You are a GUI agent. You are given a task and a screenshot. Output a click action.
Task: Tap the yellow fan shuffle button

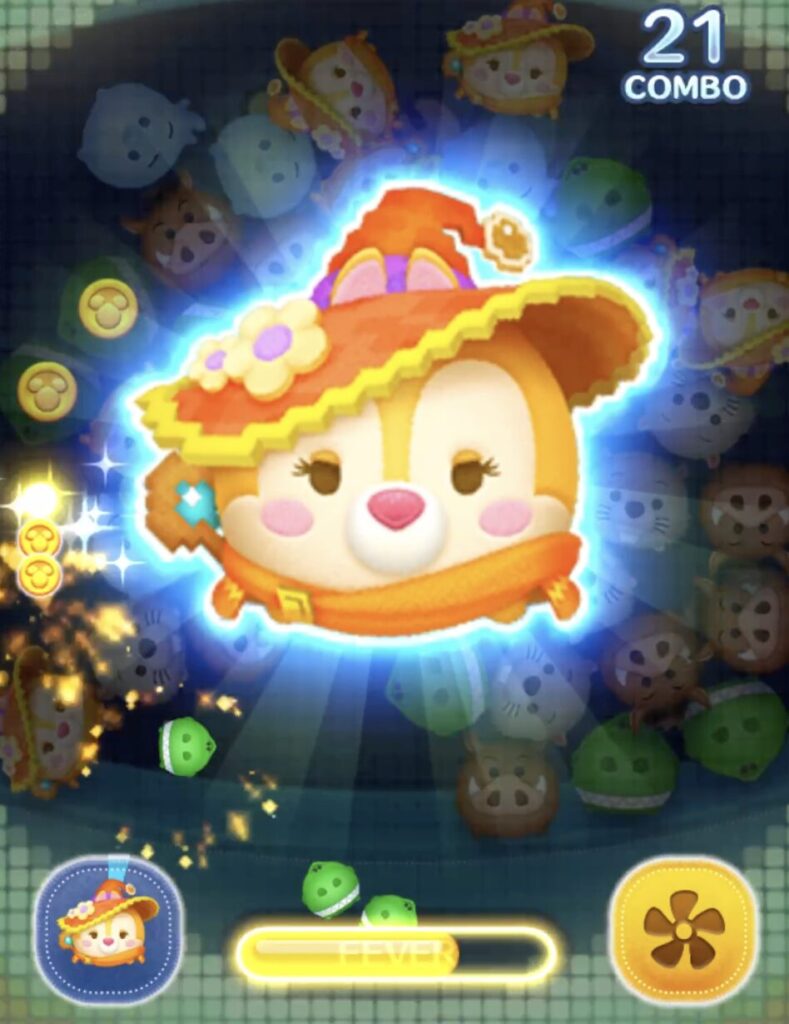[683, 930]
